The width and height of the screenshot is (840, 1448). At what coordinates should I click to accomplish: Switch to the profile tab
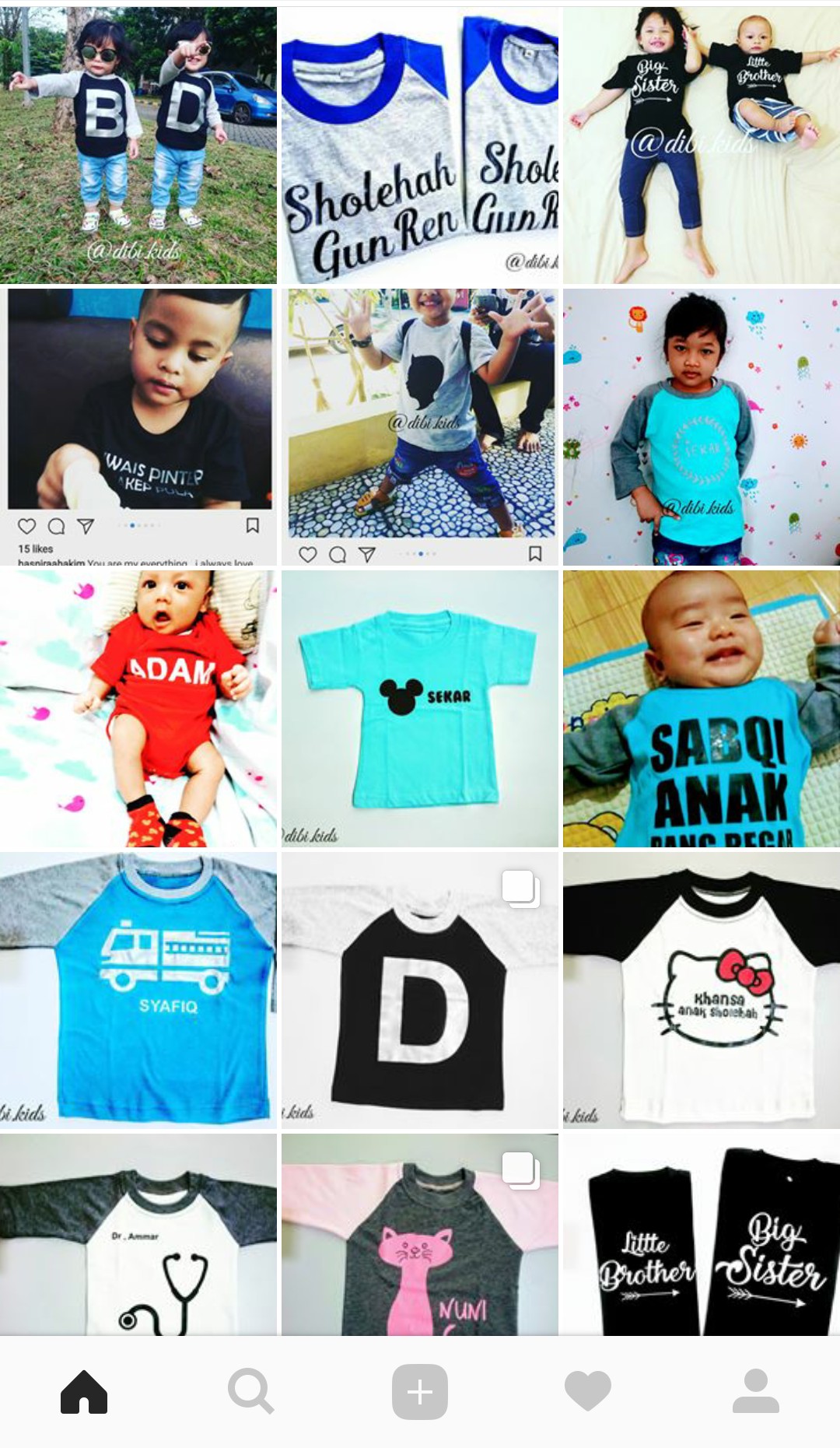756,1391
